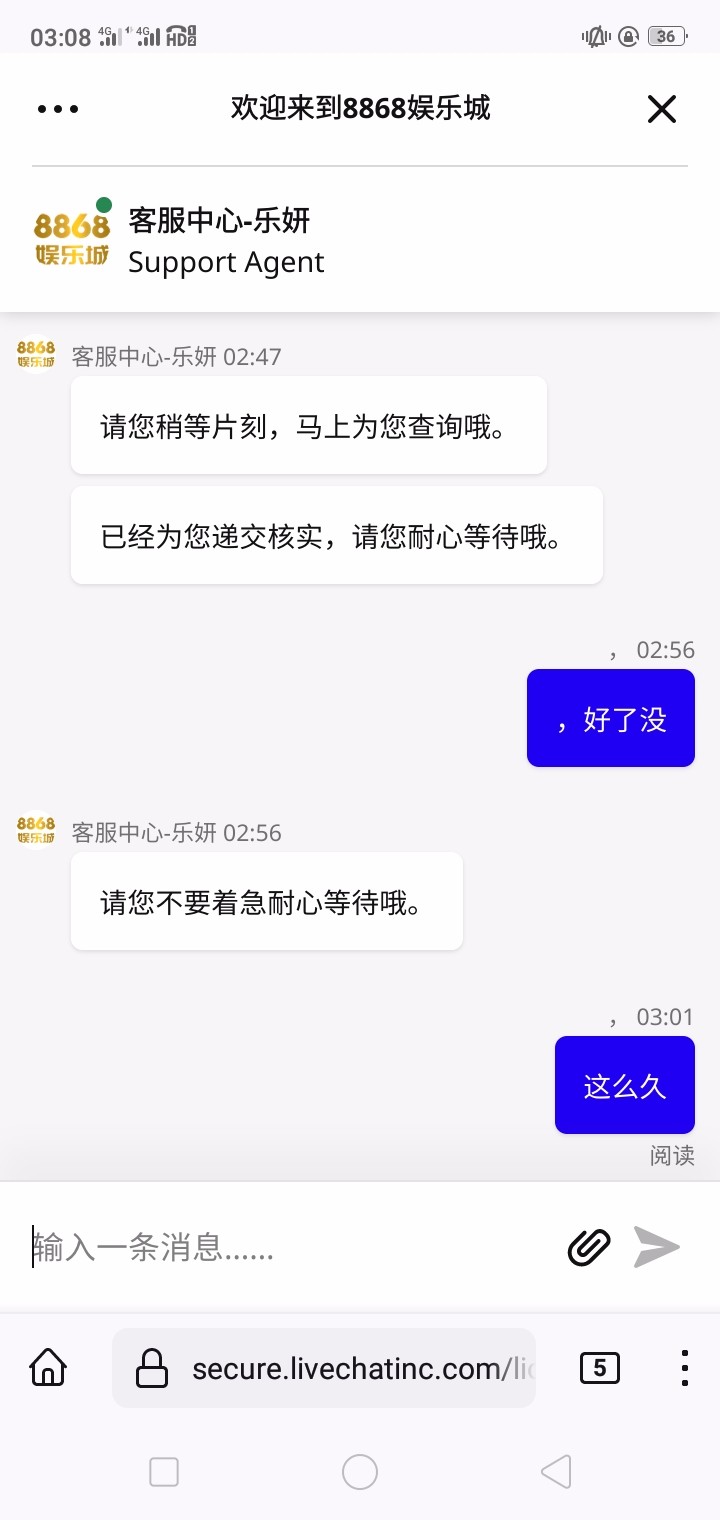Open the paperclip attachment icon
Viewport: 720px width, 1520px height.
point(589,1246)
